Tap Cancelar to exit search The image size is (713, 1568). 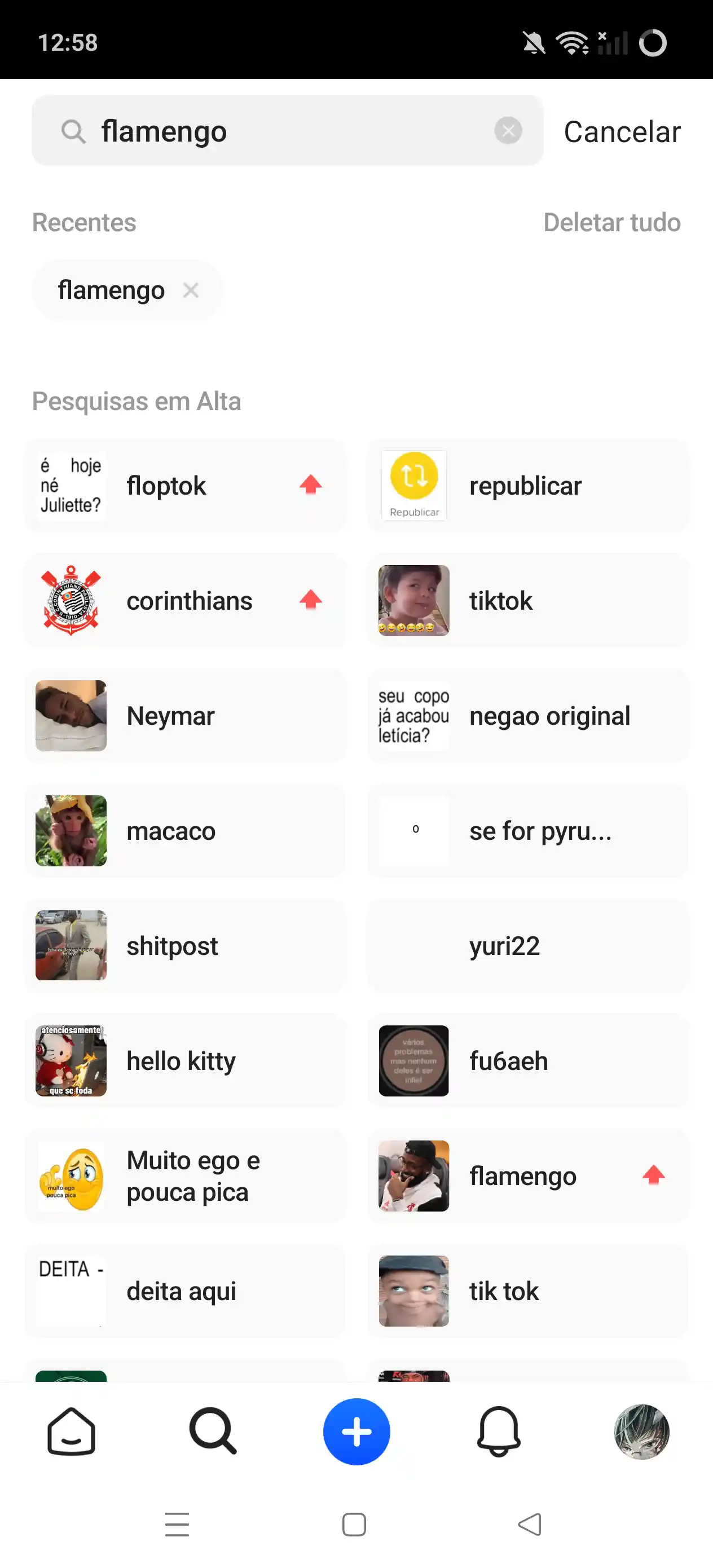[x=622, y=131]
